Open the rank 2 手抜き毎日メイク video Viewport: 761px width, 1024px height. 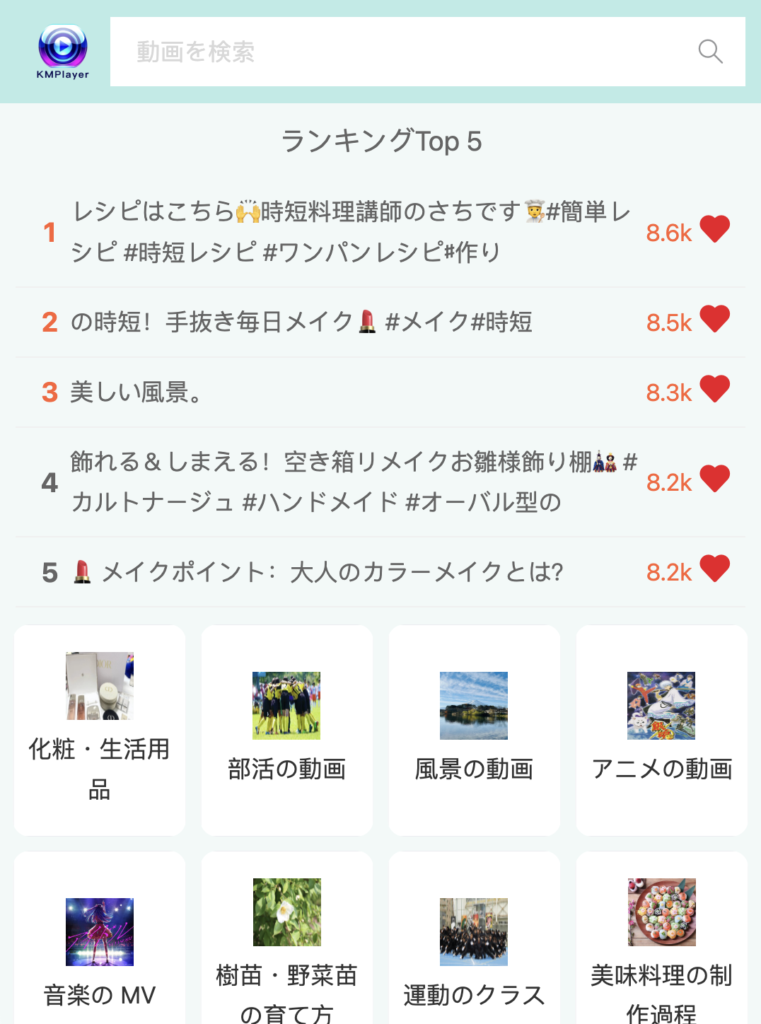tap(300, 319)
